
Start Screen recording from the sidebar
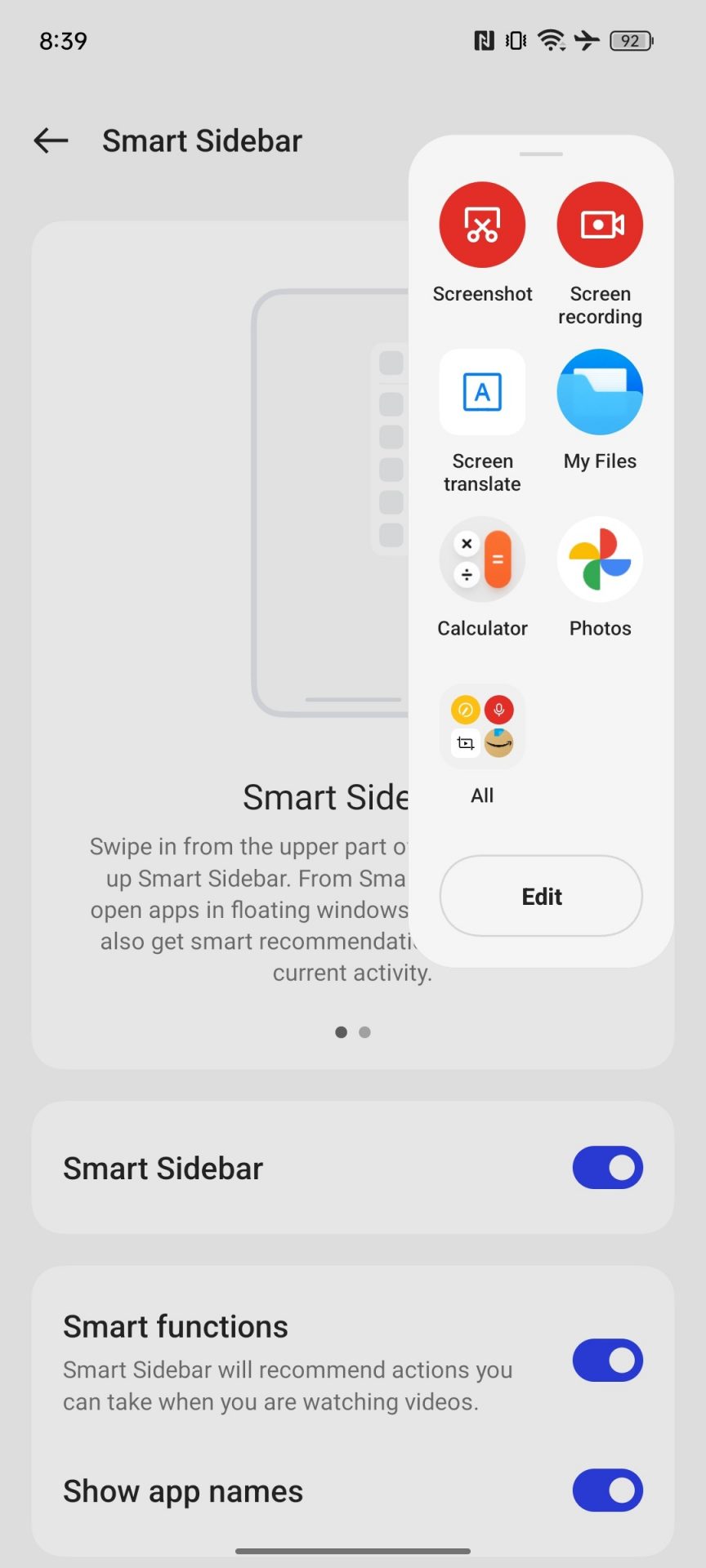[600, 225]
